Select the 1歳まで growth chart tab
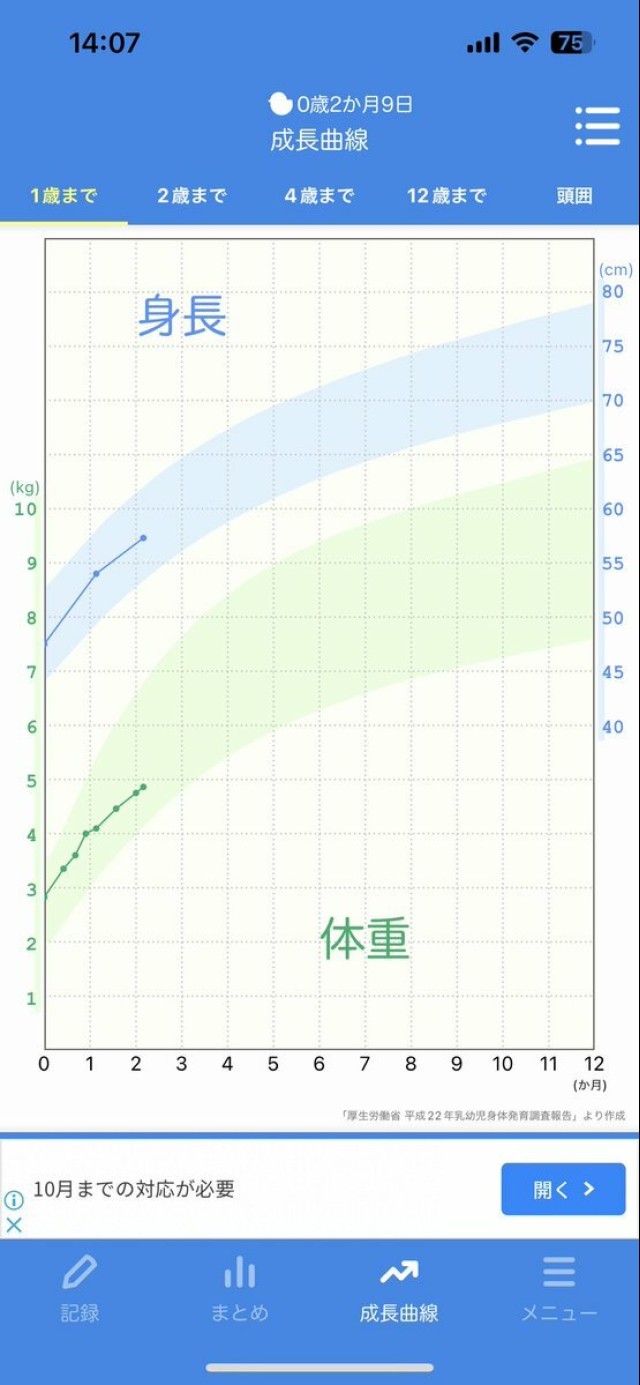 point(64,196)
